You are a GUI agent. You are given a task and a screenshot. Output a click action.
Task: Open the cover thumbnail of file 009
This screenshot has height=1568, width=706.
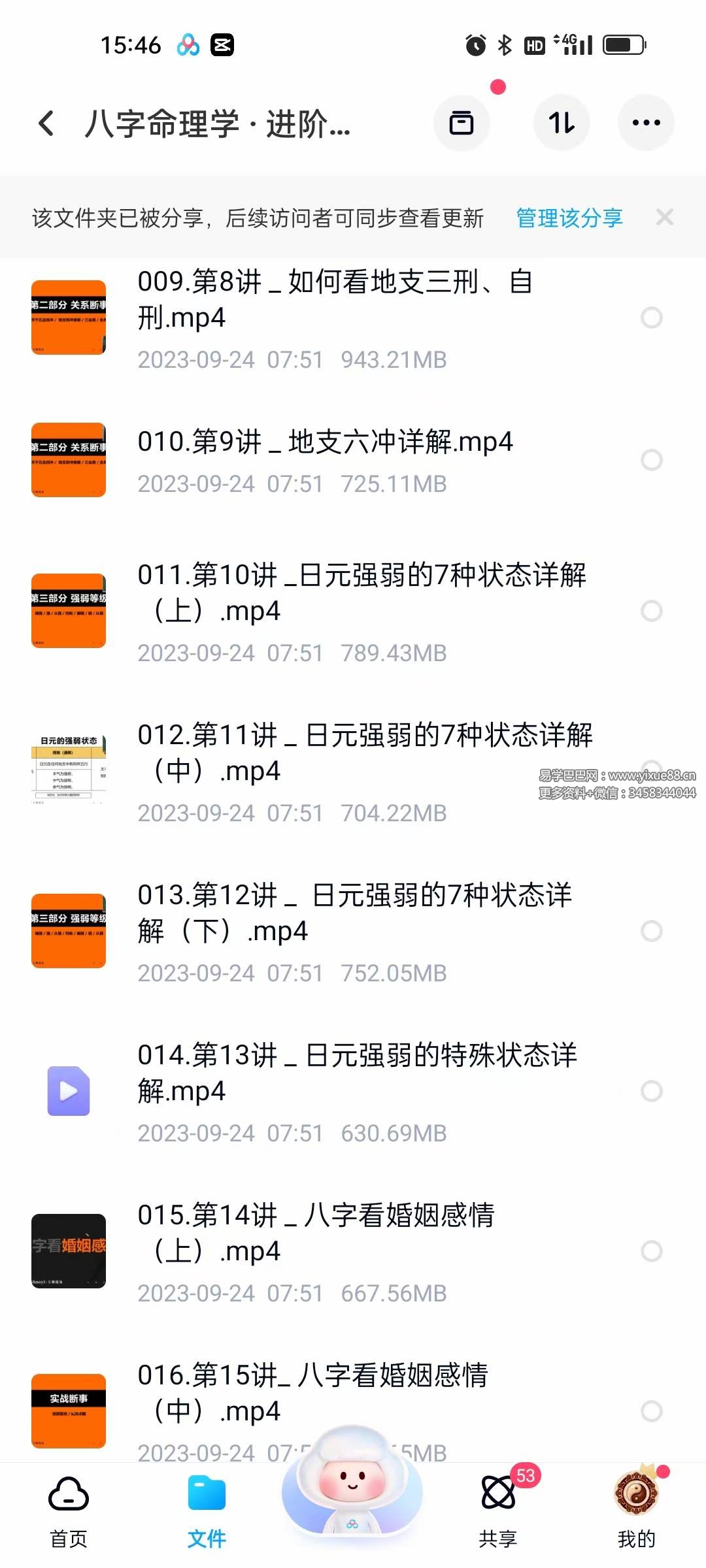[69, 318]
